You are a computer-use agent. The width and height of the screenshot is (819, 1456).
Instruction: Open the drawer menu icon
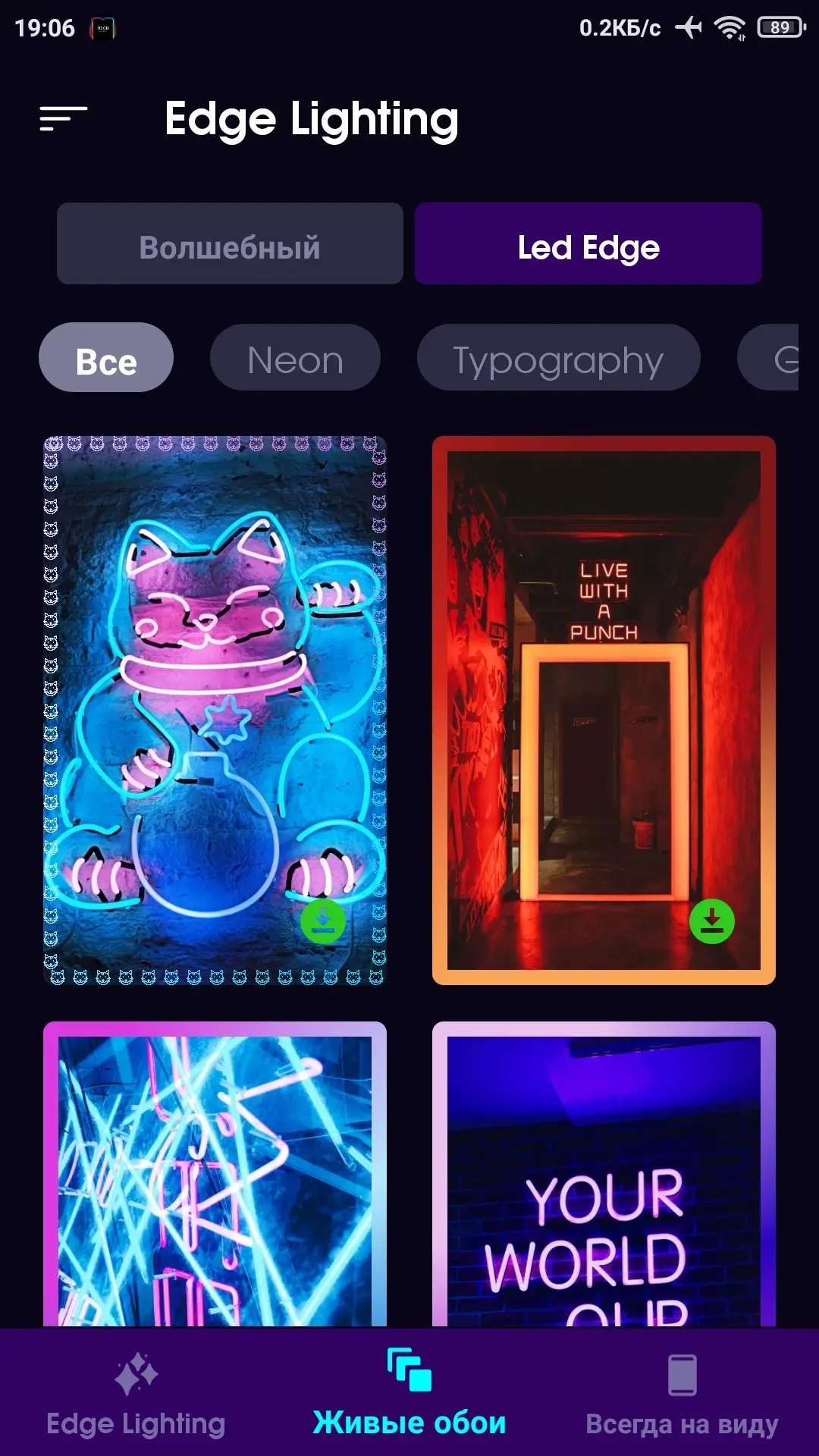coord(64,118)
